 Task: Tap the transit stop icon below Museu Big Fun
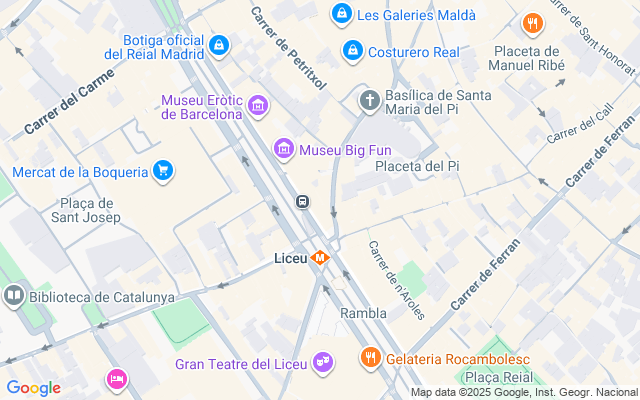(x=302, y=202)
